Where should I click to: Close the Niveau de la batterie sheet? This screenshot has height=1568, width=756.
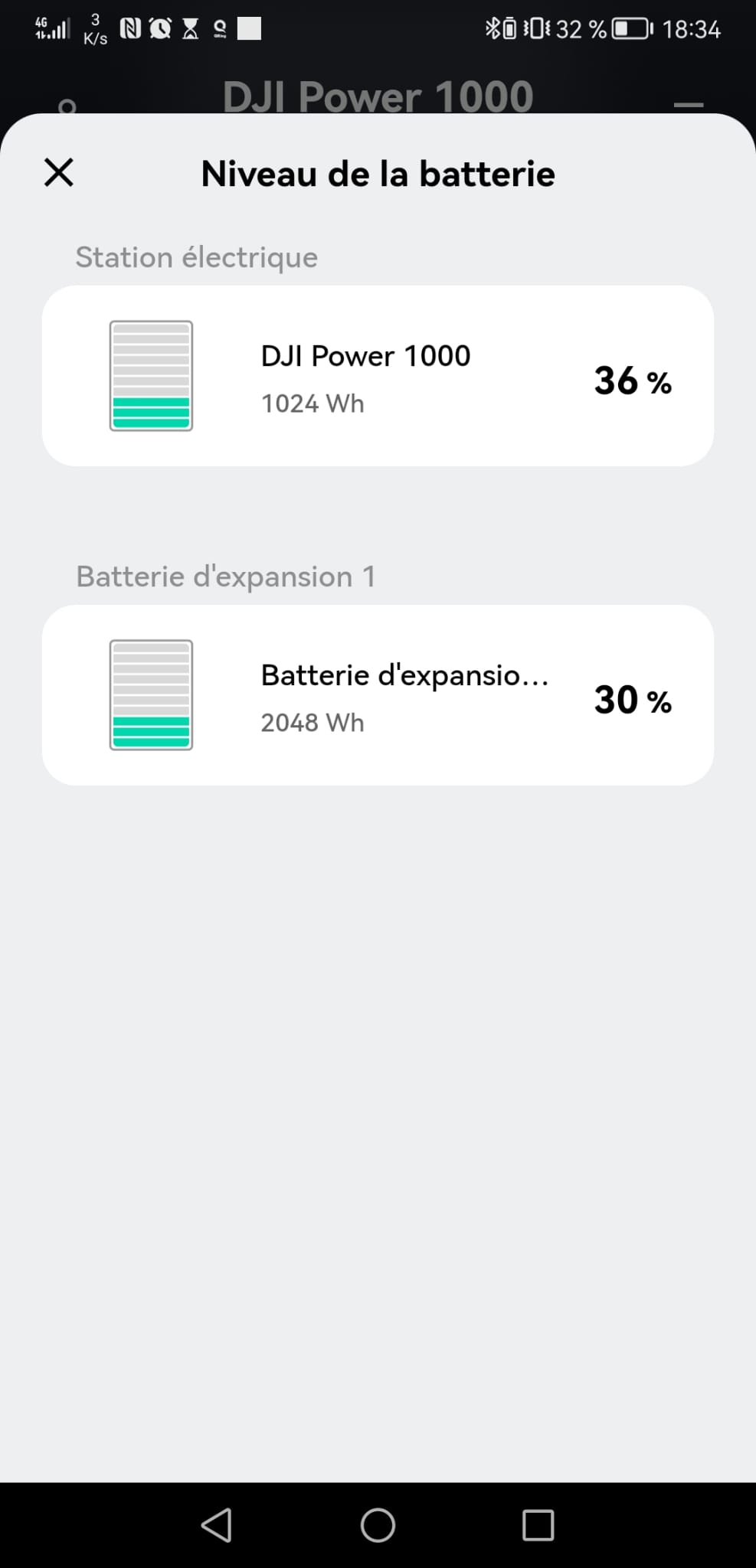pyautogui.click(x=59, y=172)
